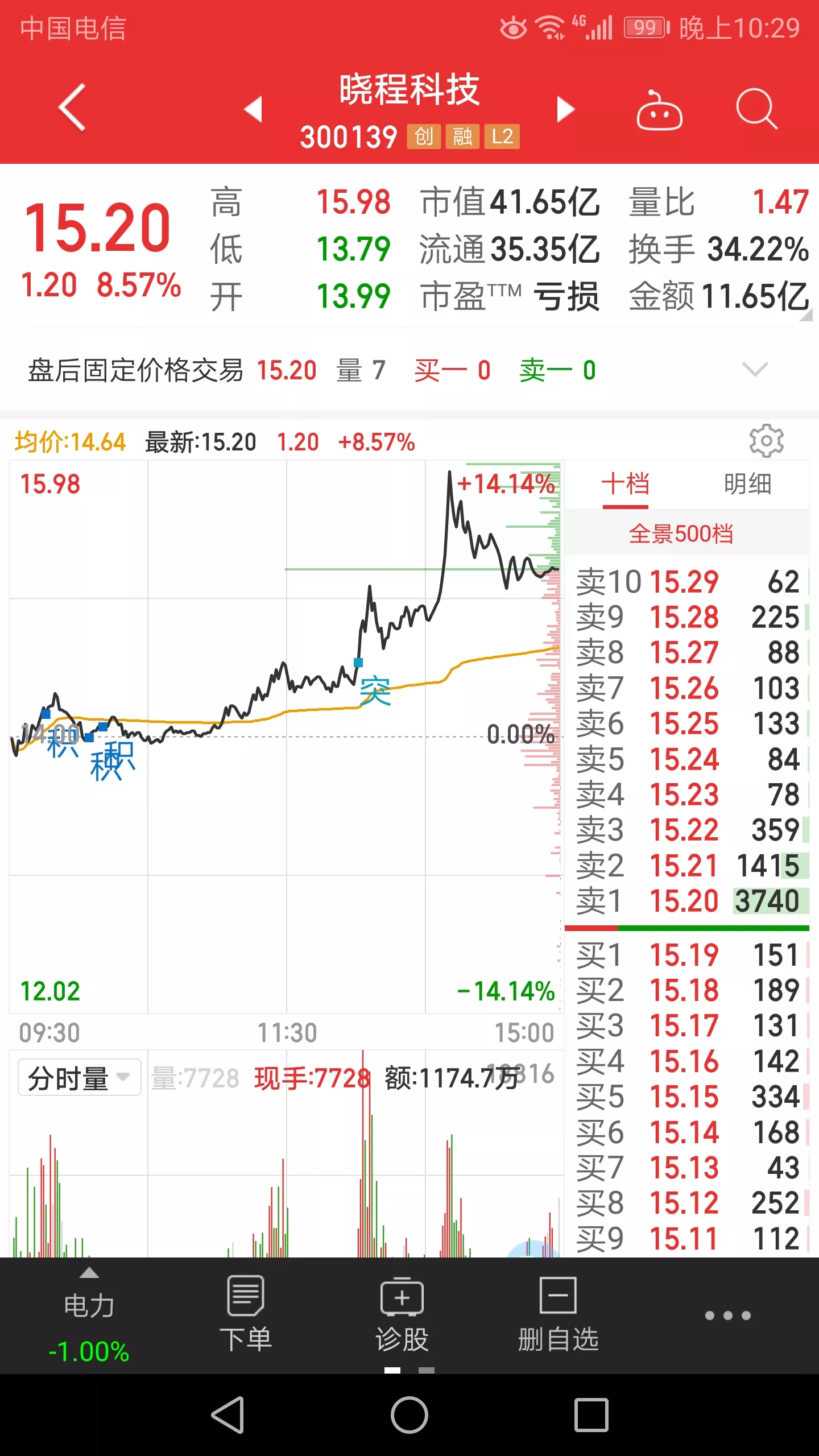Tap the system home button
This screenshot has width=819, height=1456.
[x=409, y=1415]
